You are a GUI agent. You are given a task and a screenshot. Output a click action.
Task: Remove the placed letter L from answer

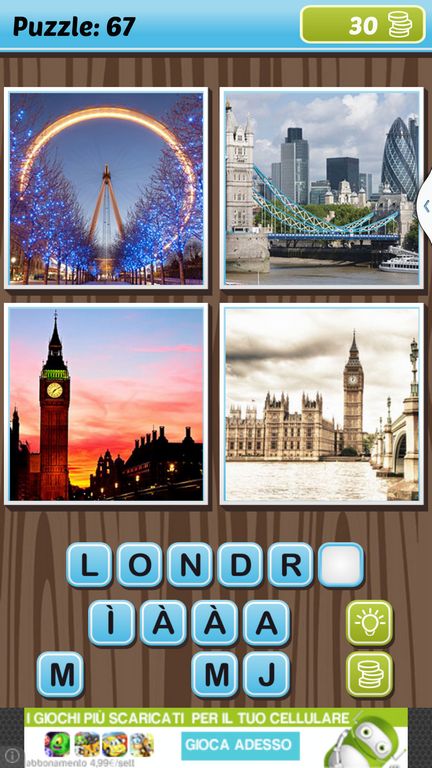pyautogui.click(x=89, y=565)
